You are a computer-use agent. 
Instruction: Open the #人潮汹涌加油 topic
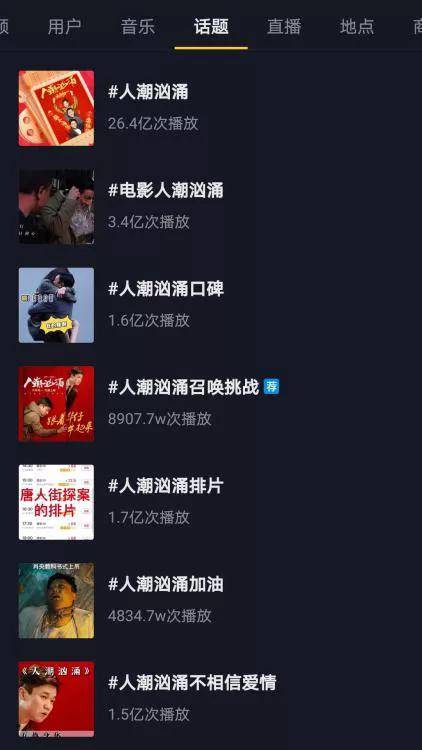coord(211,601)
